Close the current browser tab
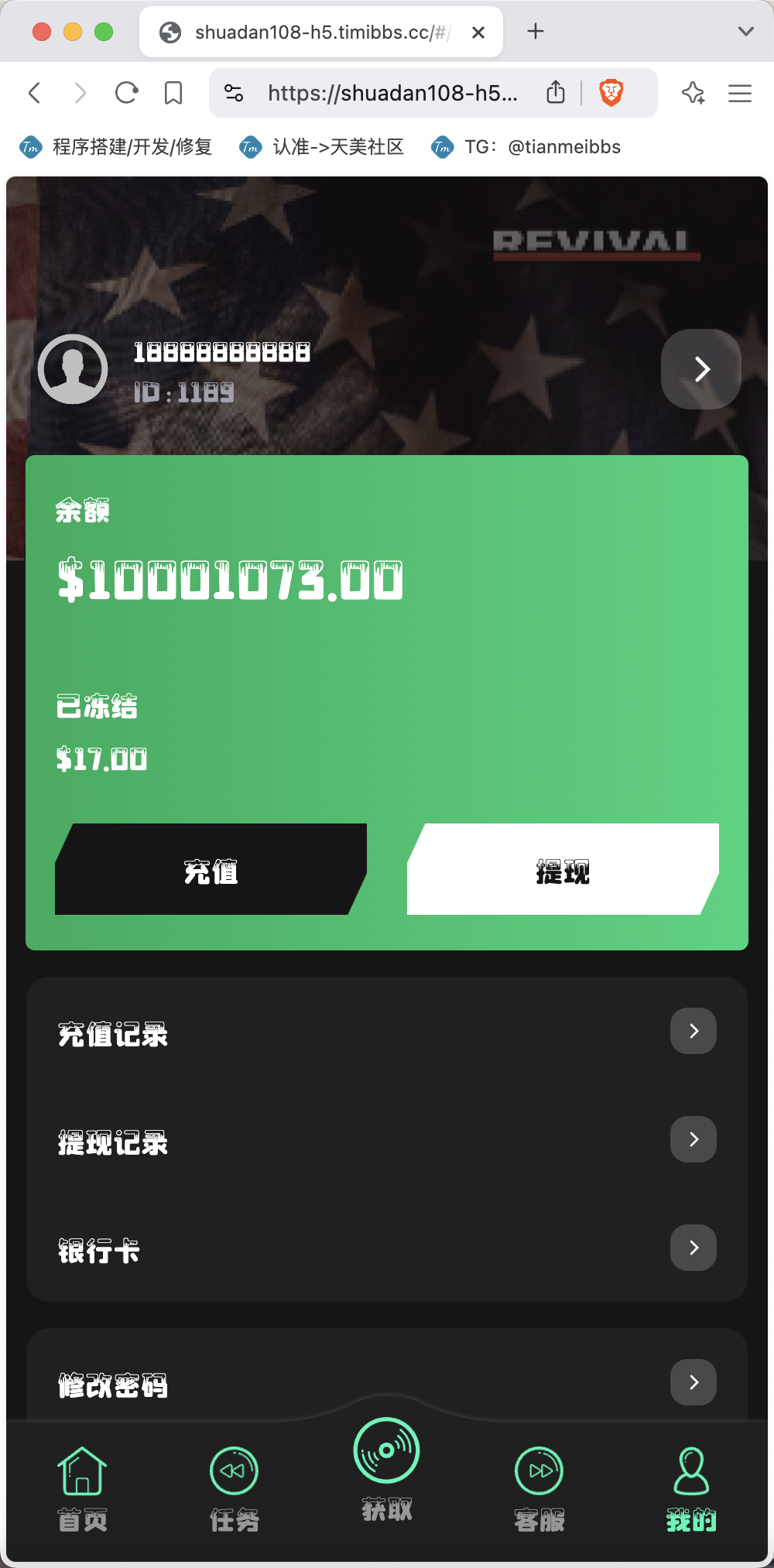The image size is (774, 1568). [x=478, y=33]
